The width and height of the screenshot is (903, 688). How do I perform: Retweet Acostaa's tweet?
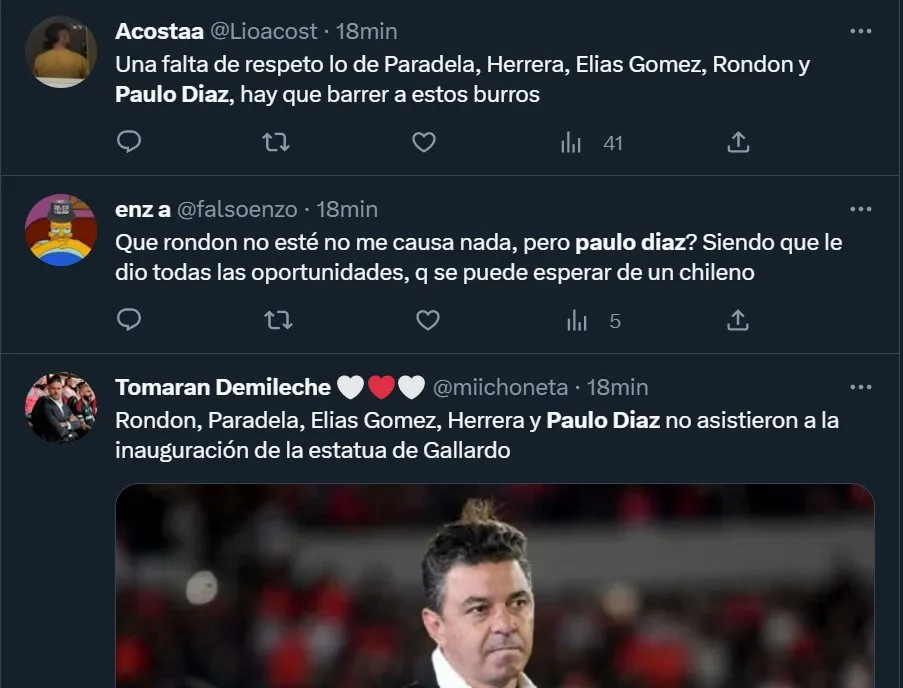tap(276, 142)
